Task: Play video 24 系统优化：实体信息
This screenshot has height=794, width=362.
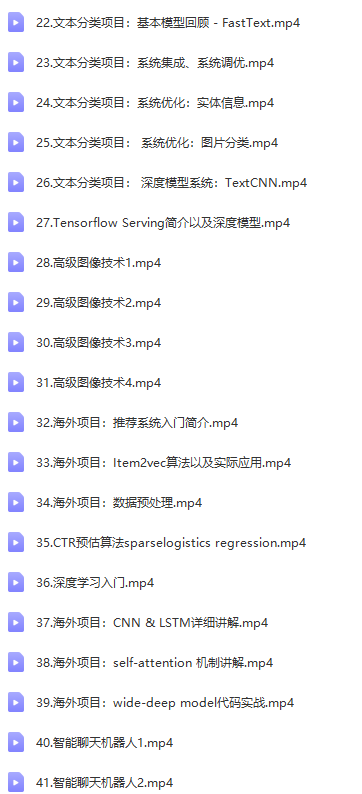Action: [155, 103]
